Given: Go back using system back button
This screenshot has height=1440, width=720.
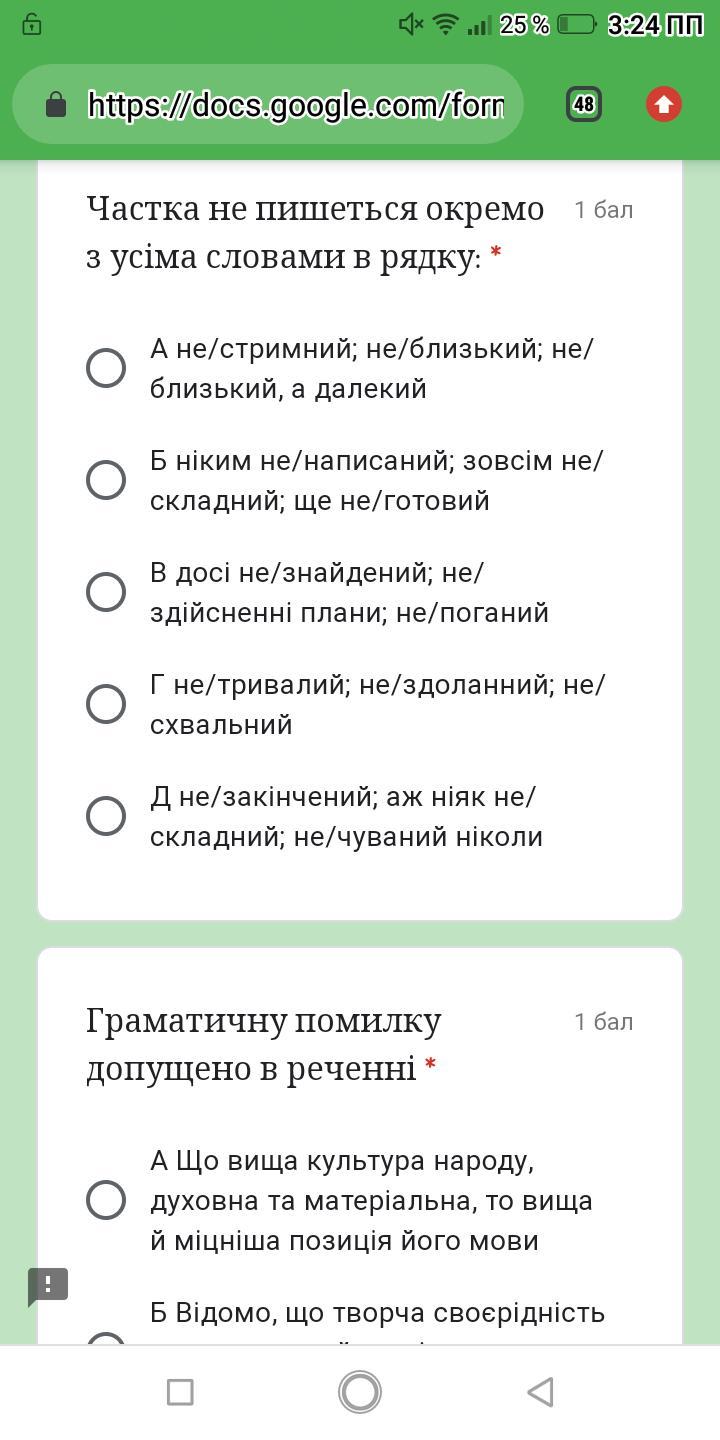Looking at the screenshot, I should click(x=540, y=1392).
